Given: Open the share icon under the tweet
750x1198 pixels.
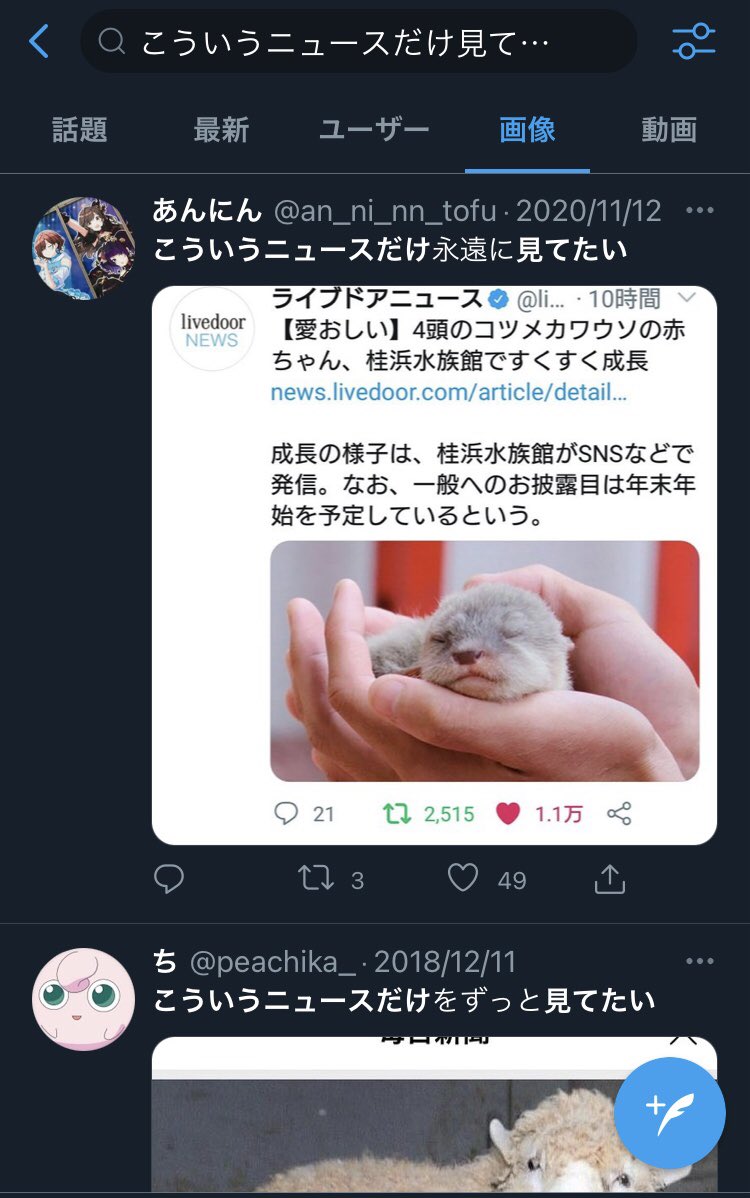Looking at the screenshot, I should click(x=608, y=879).
